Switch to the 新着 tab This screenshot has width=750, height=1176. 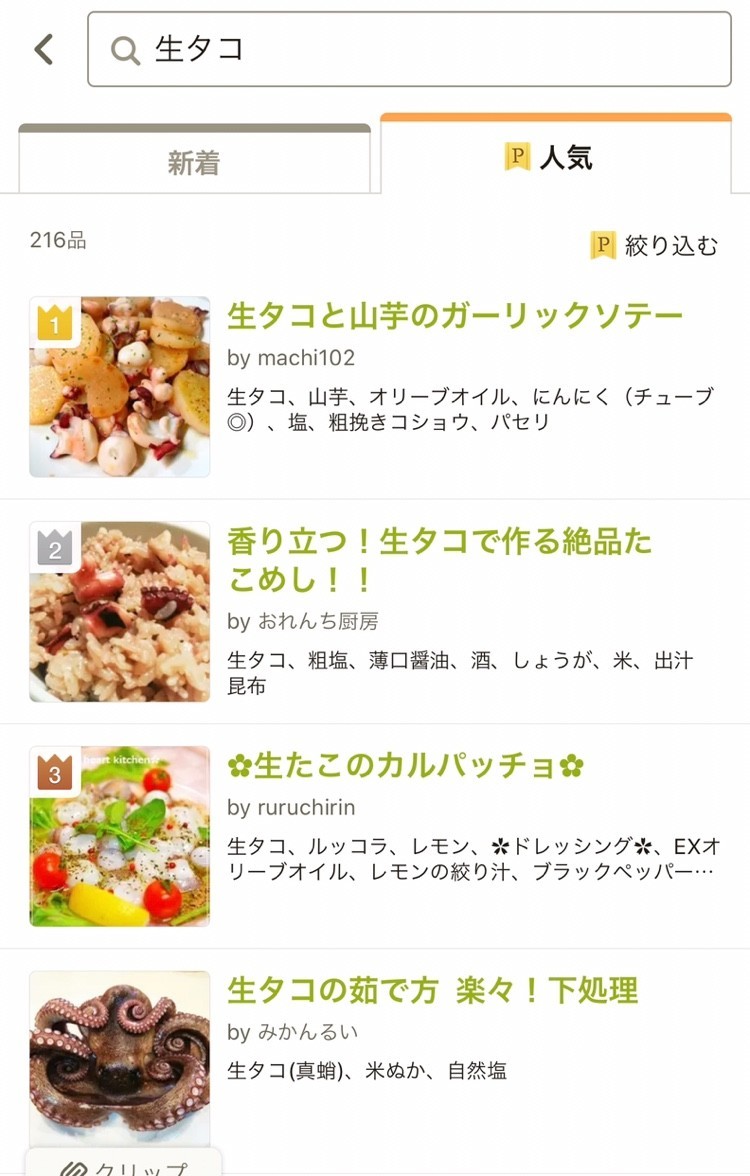(194, 158)
